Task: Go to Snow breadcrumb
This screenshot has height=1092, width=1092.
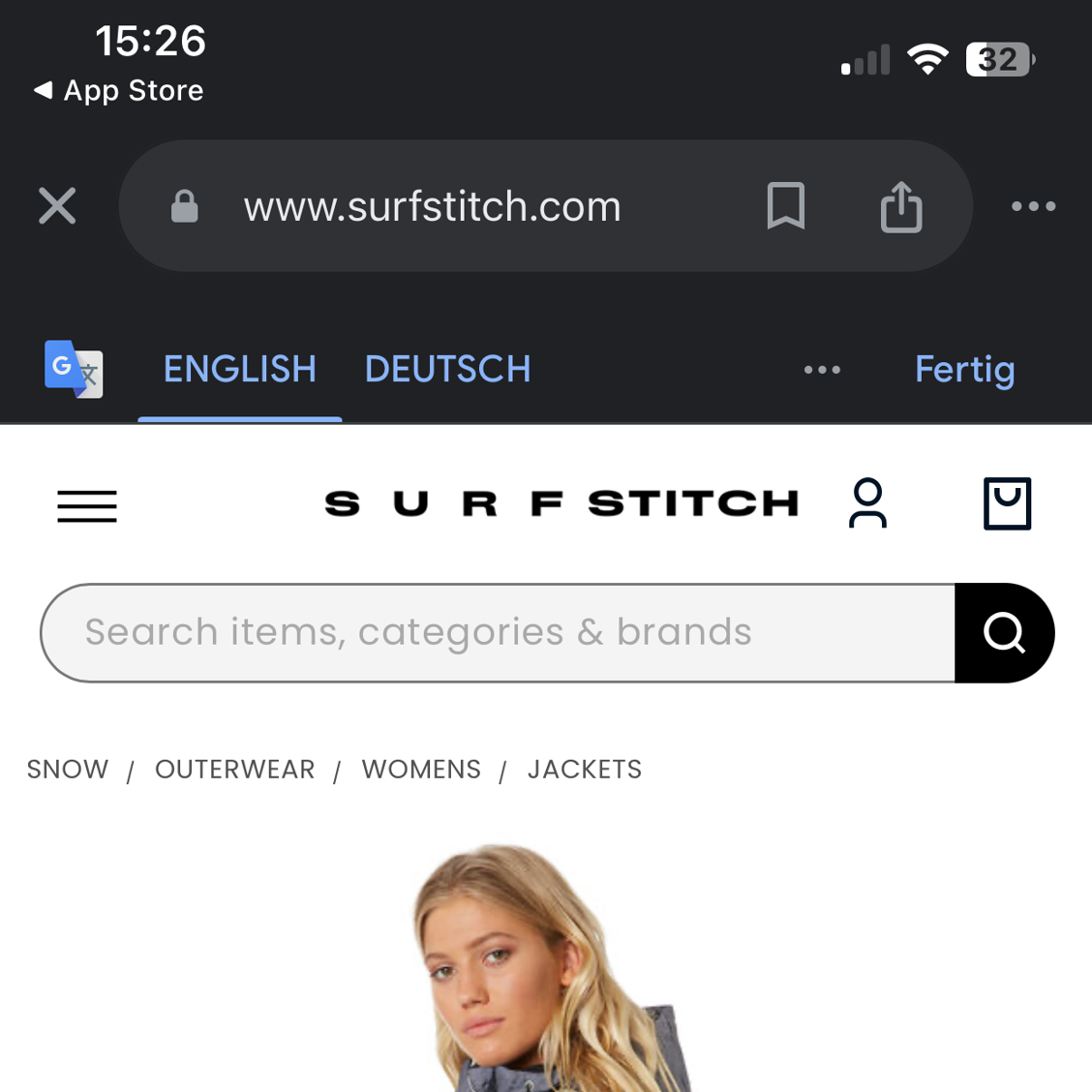Action: pyautogui.click(x=68, y=770)
